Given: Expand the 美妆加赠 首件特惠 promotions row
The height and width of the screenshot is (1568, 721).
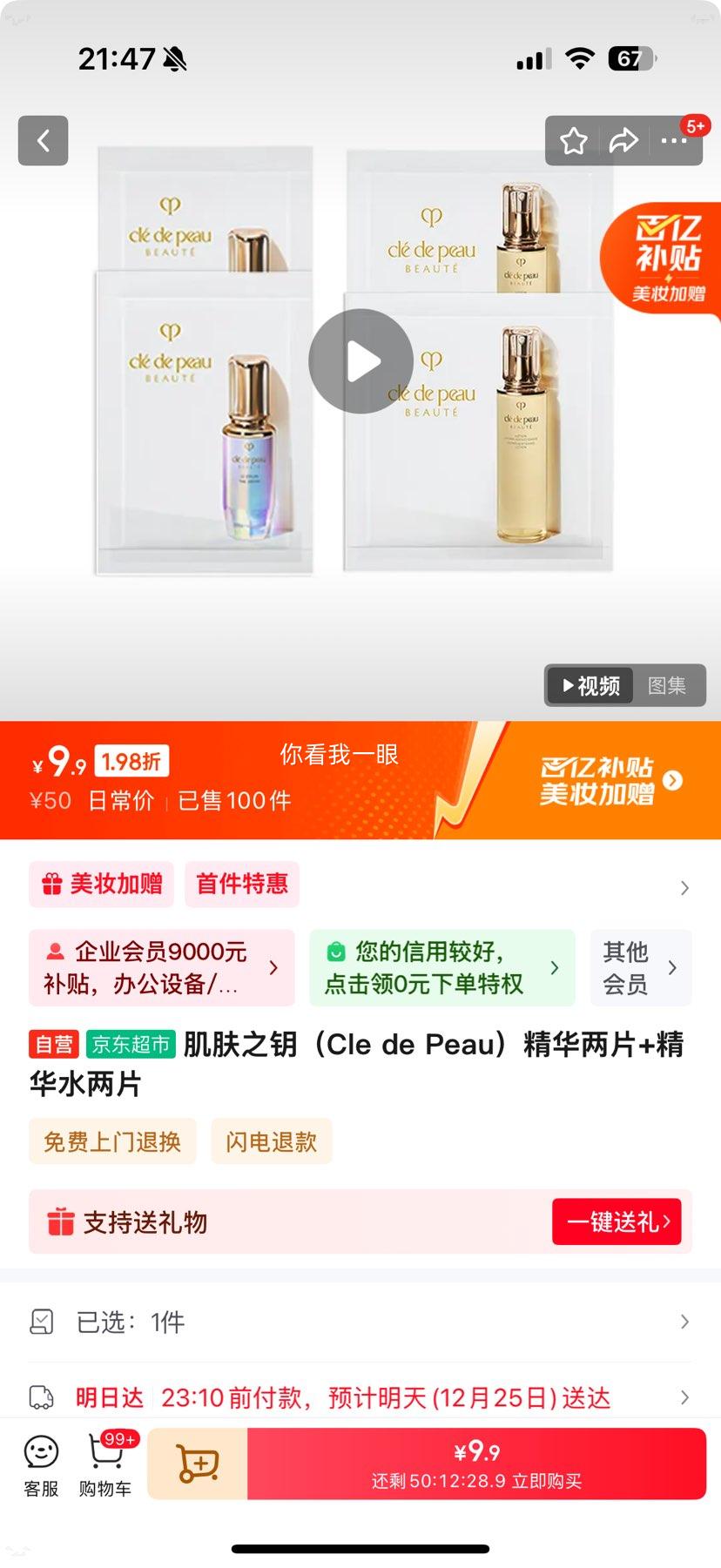Looking at the screenshot, I should coord(360,885).
